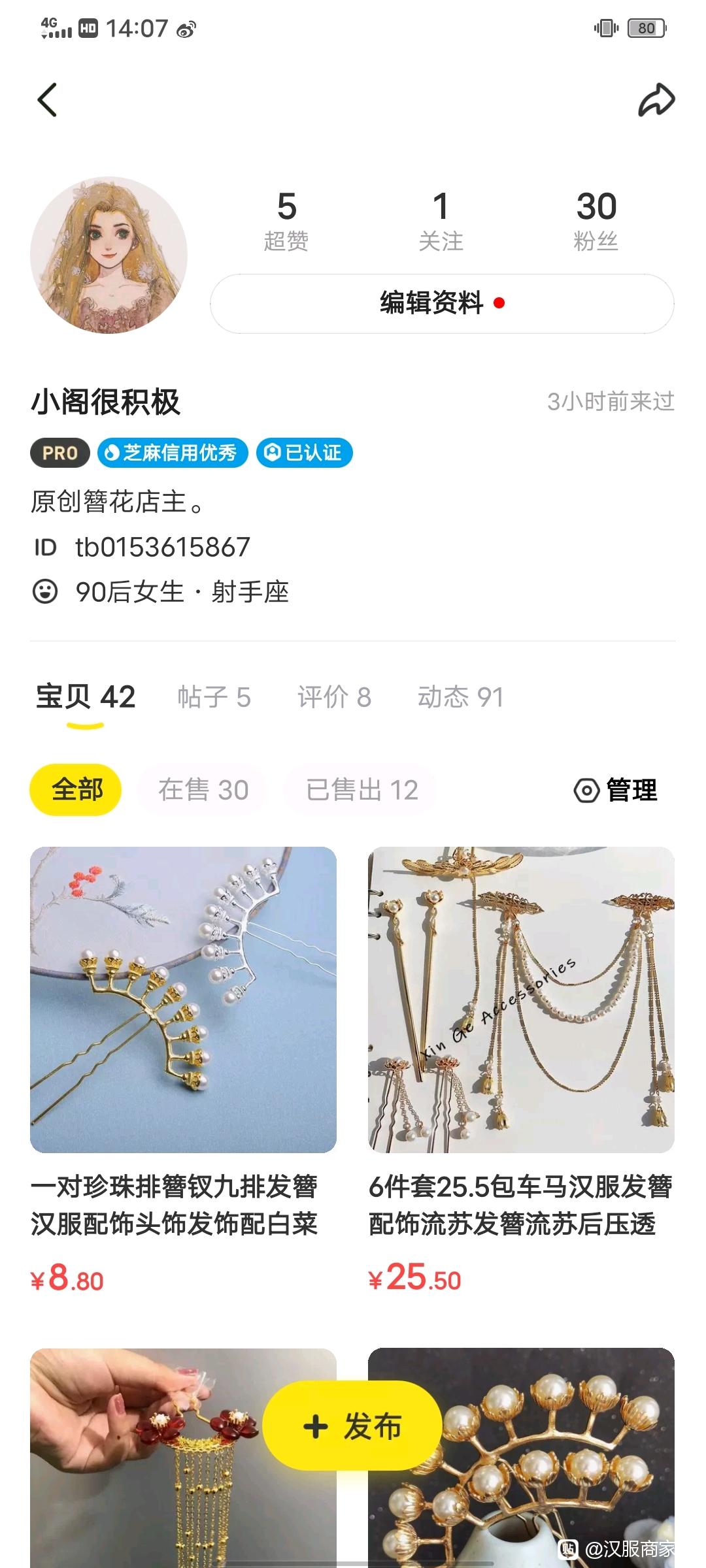
Task: View the 超赞 count
Action: [x=286, y=221]
